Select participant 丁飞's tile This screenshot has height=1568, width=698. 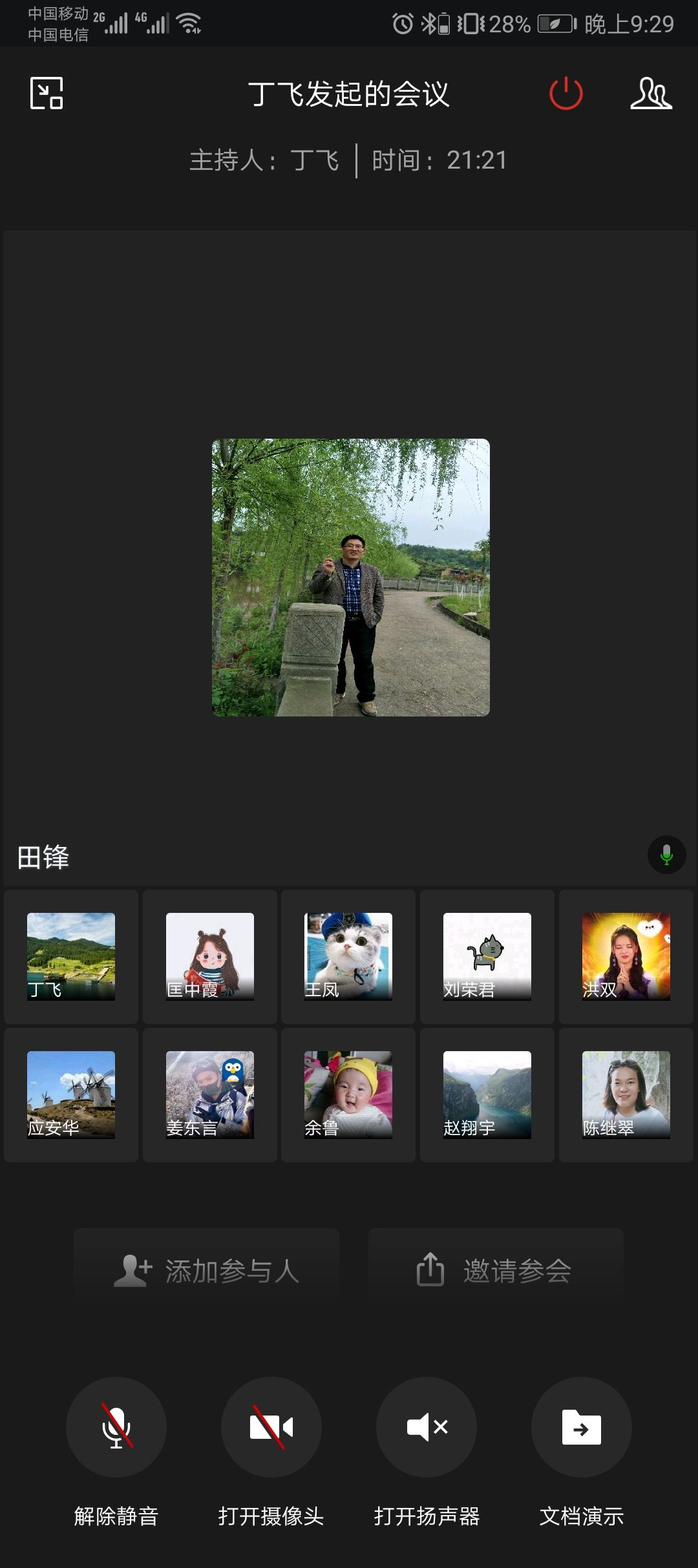click(x=71, y=956)
